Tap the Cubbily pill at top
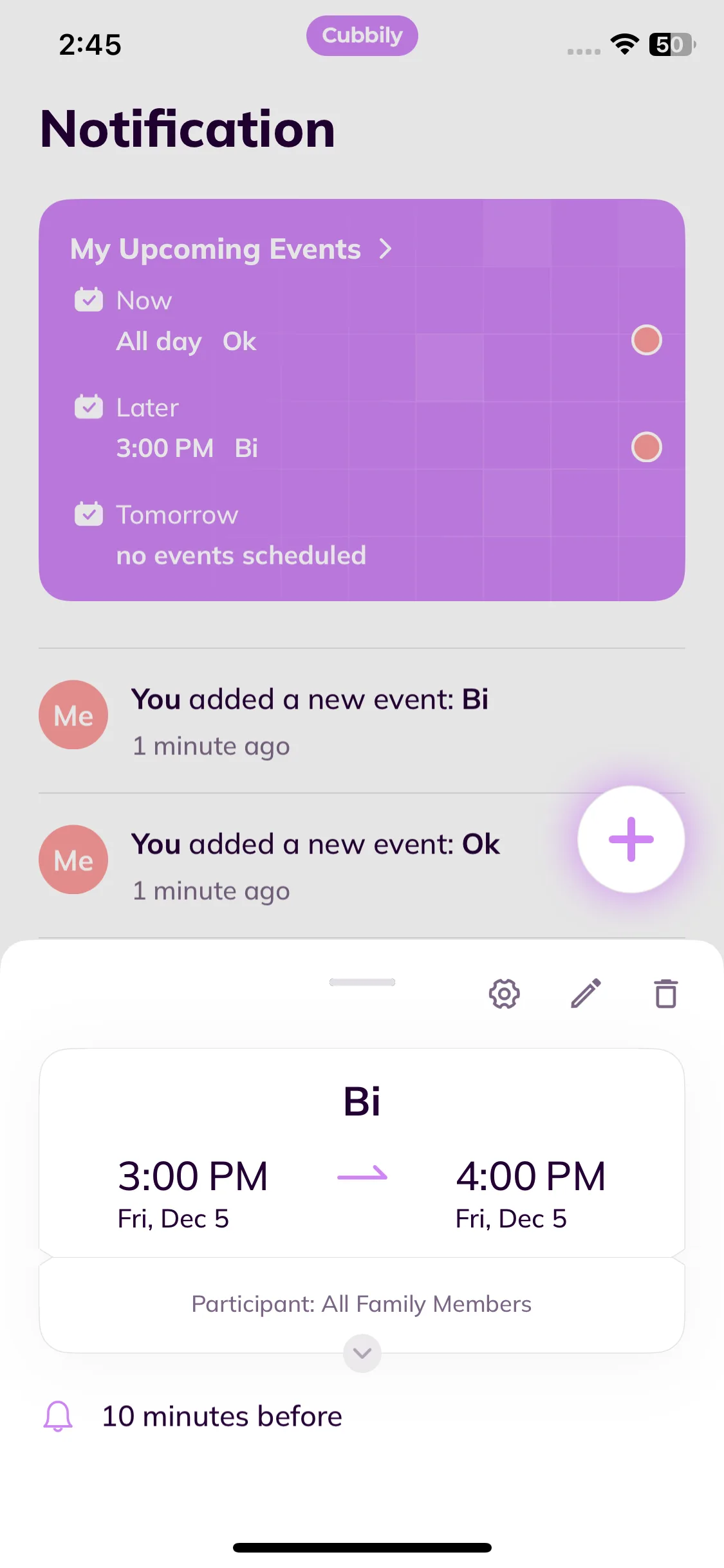This screenshot has width=724, height=1568. click(x=362, y=35)
